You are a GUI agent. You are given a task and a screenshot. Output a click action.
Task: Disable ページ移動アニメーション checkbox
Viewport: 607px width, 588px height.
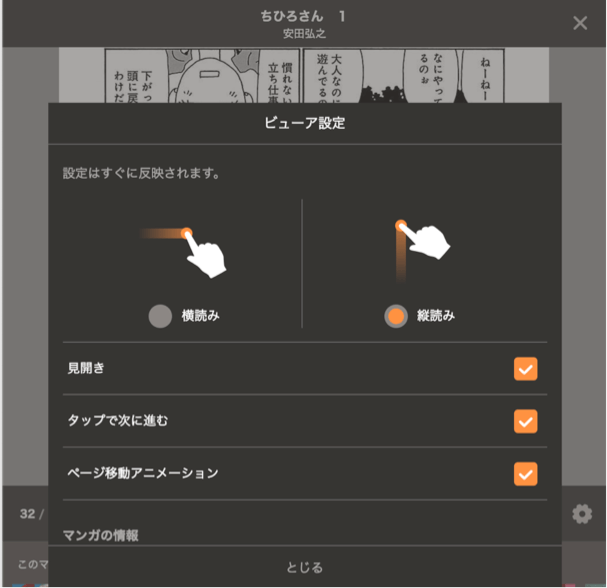point(526,473)
